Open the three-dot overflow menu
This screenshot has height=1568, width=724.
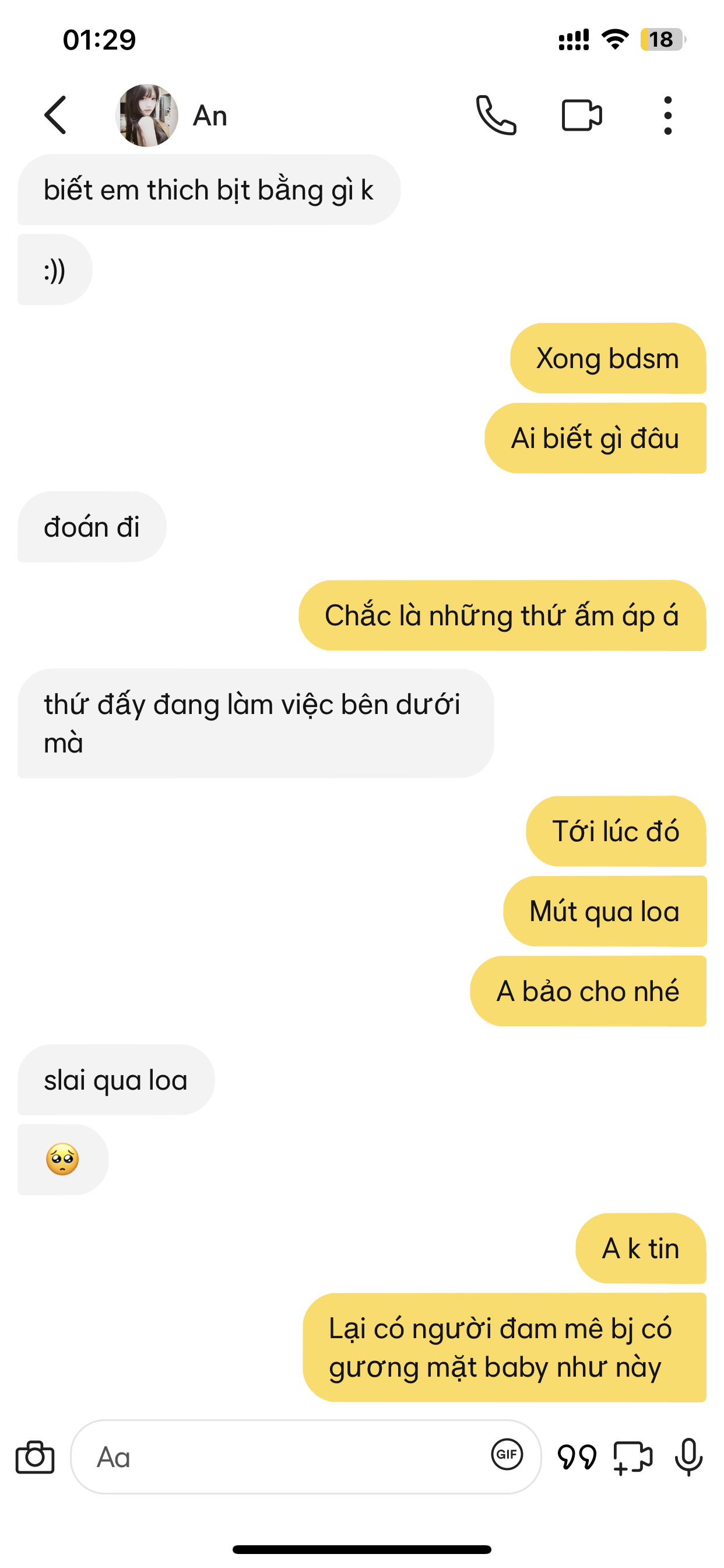click(667, 115)
